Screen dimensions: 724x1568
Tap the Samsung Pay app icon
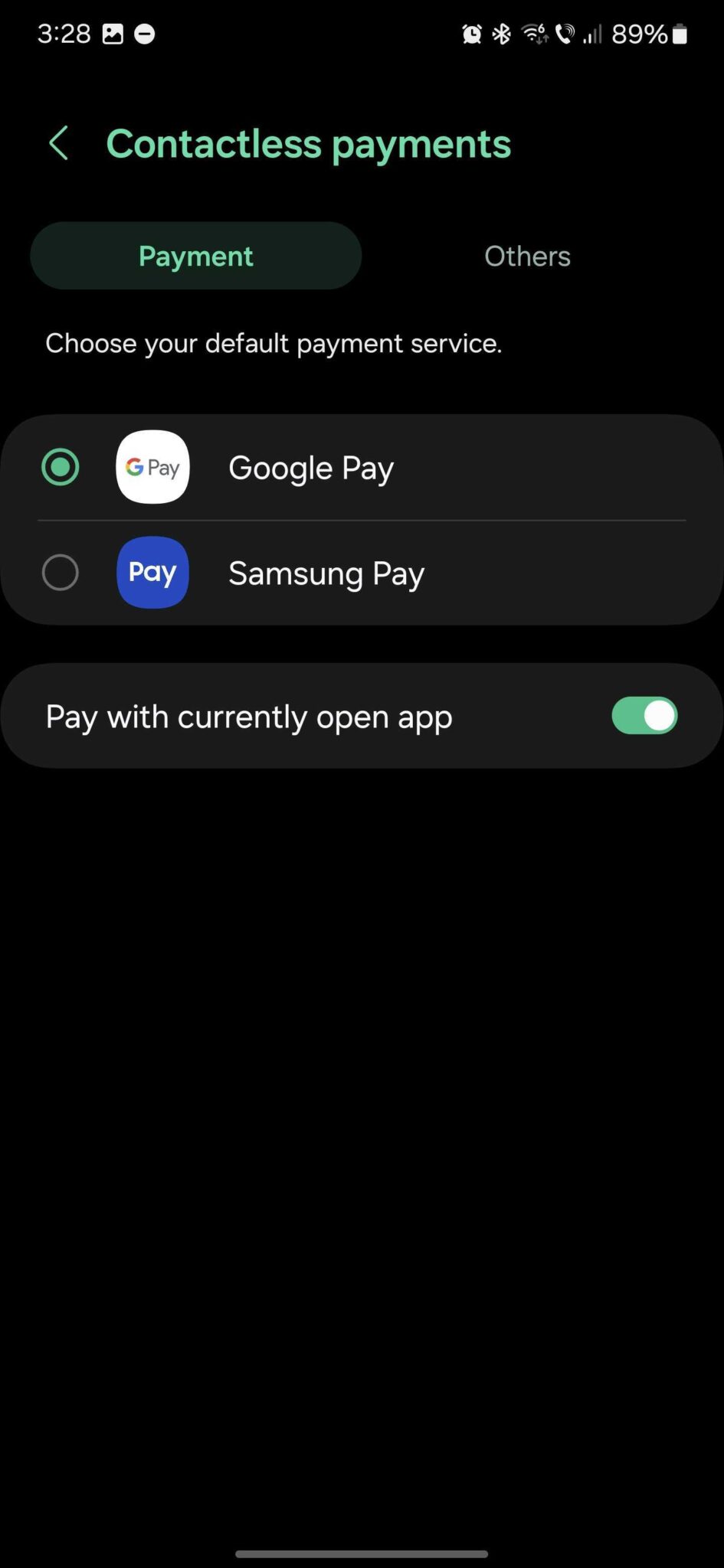pyautogui.click(x=152, y=573)
